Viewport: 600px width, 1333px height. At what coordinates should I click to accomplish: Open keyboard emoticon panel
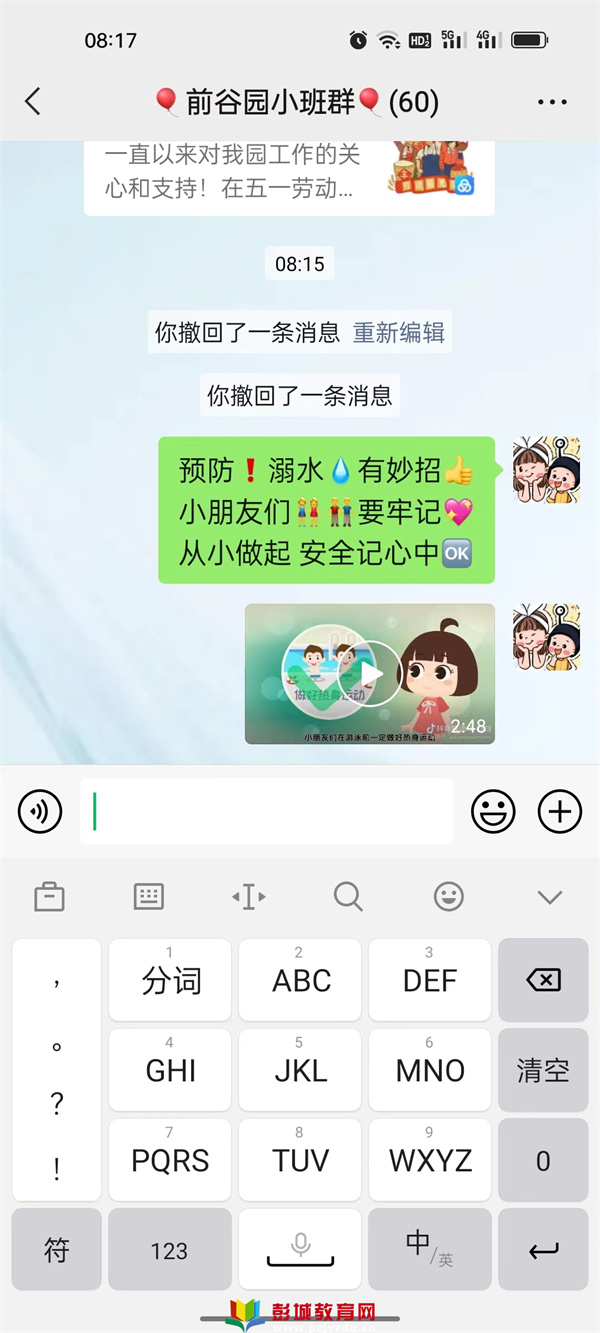click(x=449, y=897)
